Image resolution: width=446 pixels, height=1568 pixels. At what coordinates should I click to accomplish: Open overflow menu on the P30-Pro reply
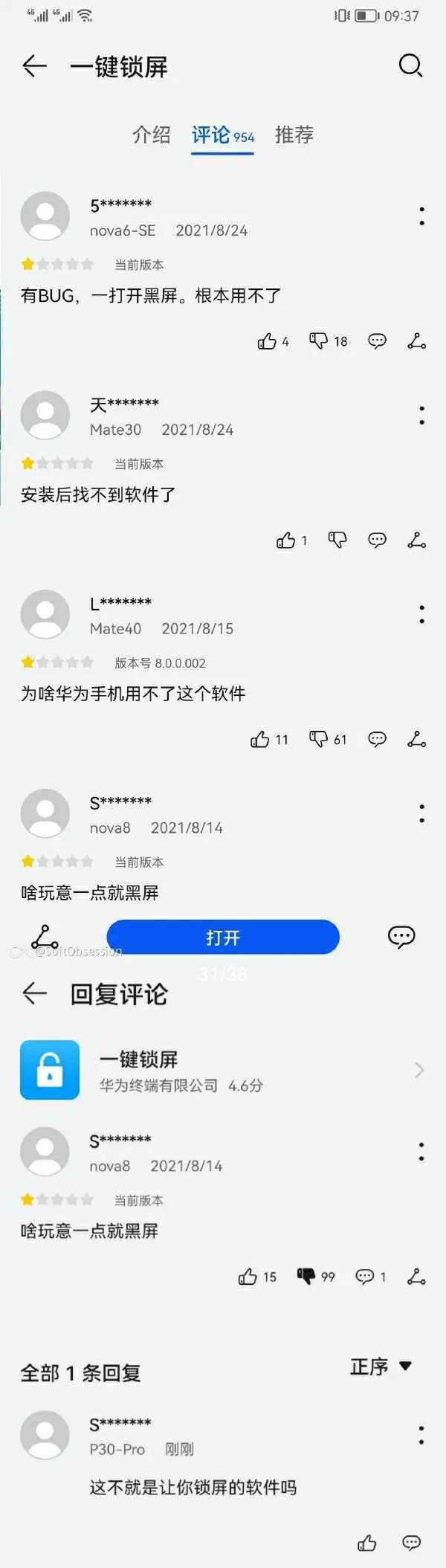tap(421, 1436)
